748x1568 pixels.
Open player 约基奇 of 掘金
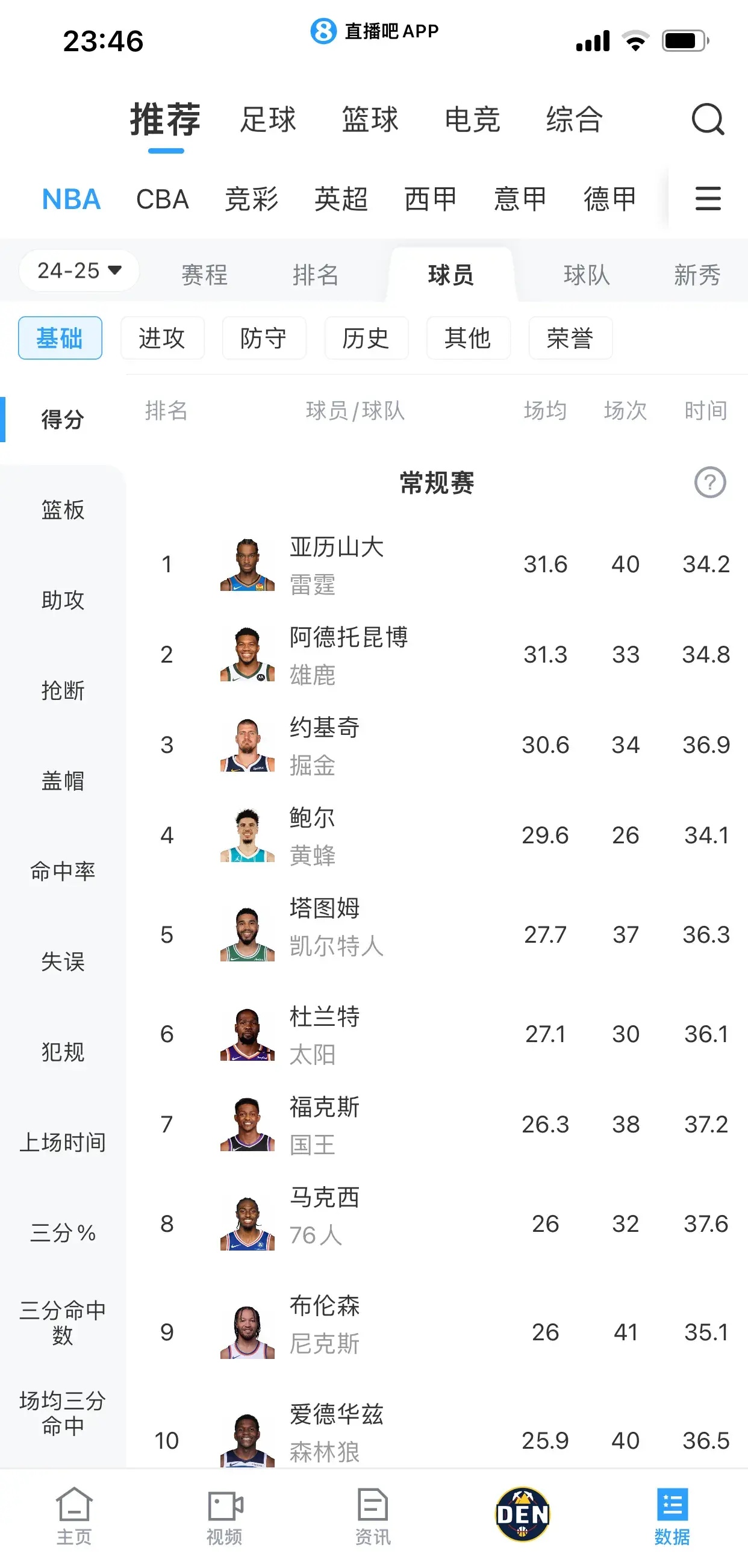pos(324,745)
